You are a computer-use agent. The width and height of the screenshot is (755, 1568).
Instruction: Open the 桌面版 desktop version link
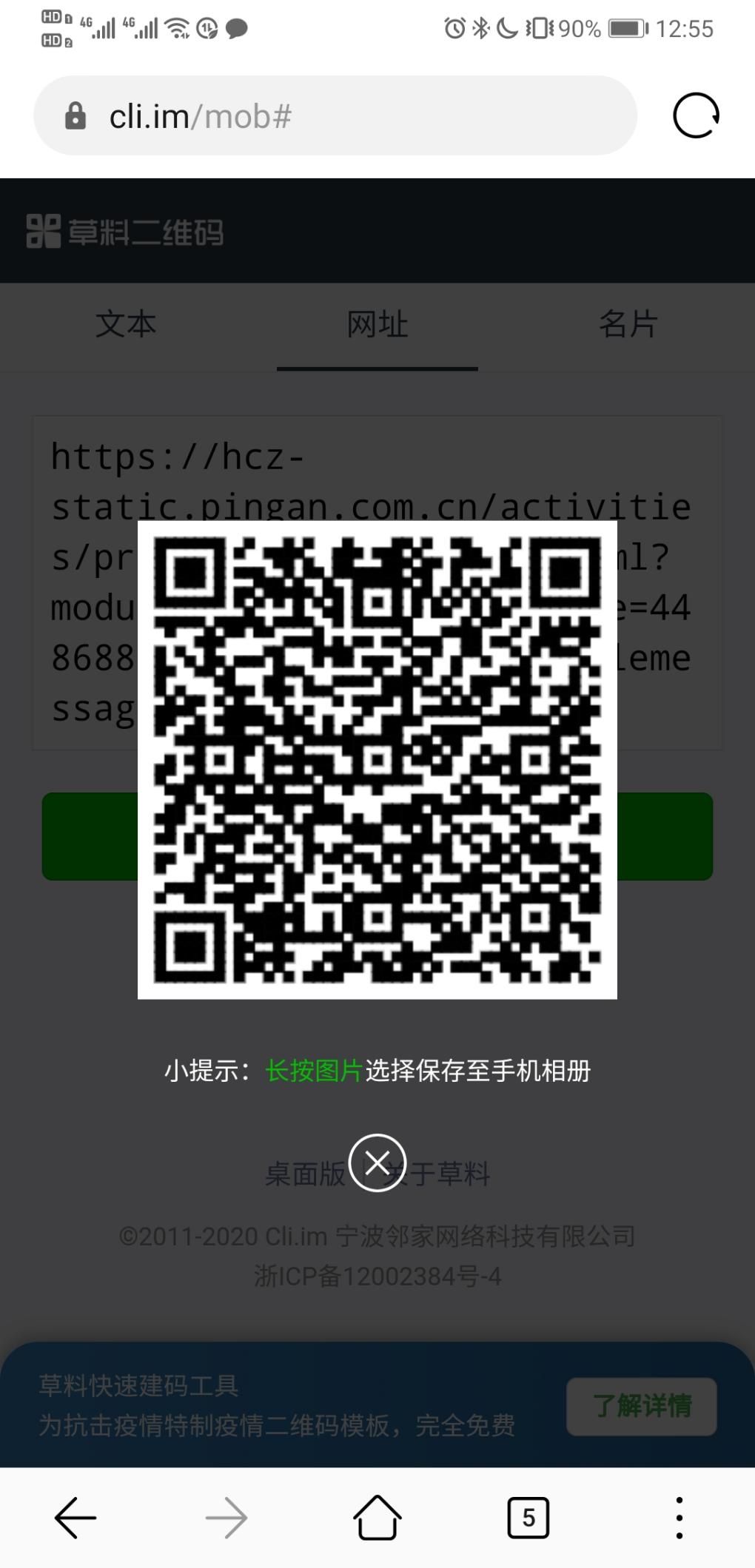(305, 1174)
